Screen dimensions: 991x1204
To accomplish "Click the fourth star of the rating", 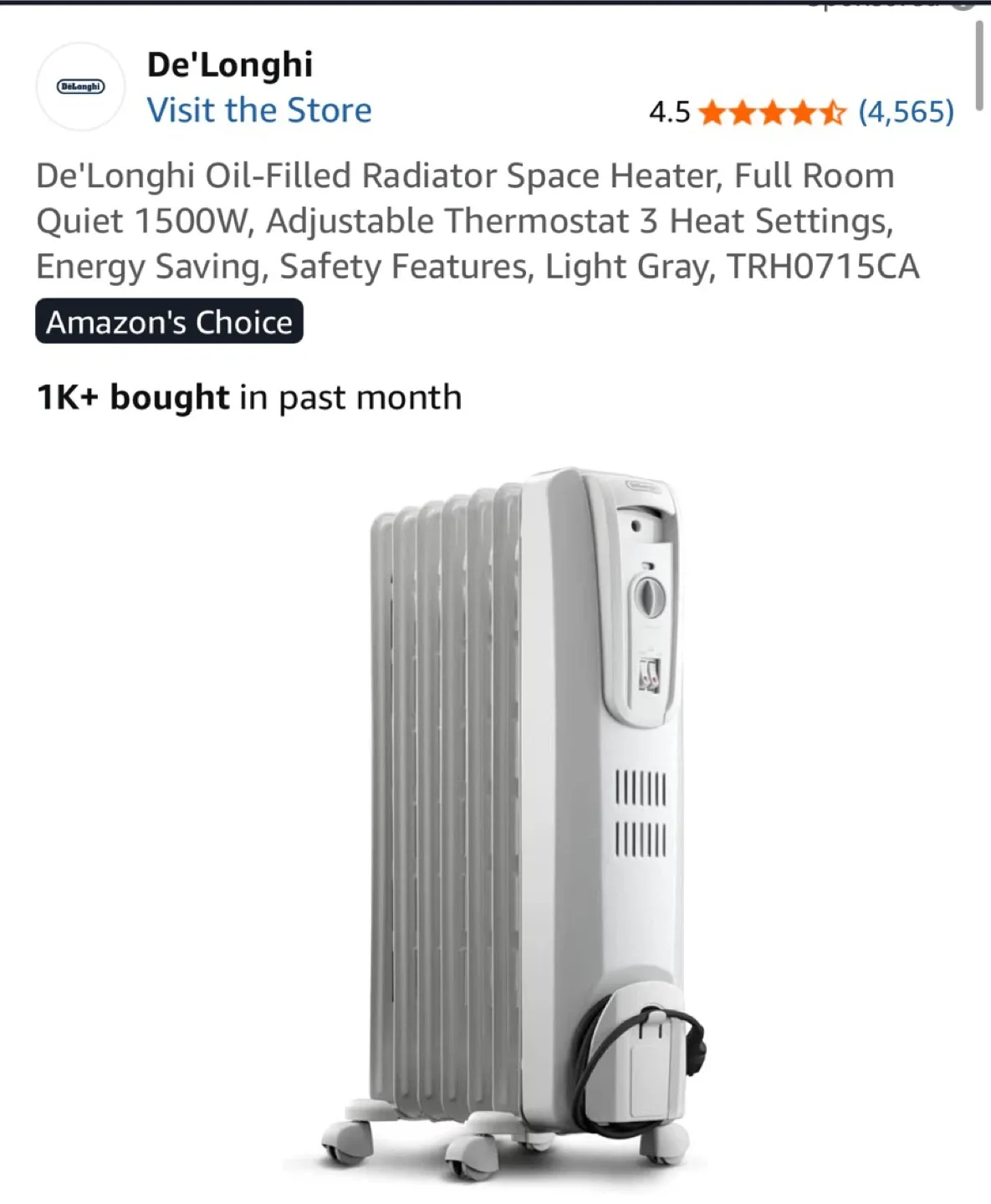I will point(802,114).
